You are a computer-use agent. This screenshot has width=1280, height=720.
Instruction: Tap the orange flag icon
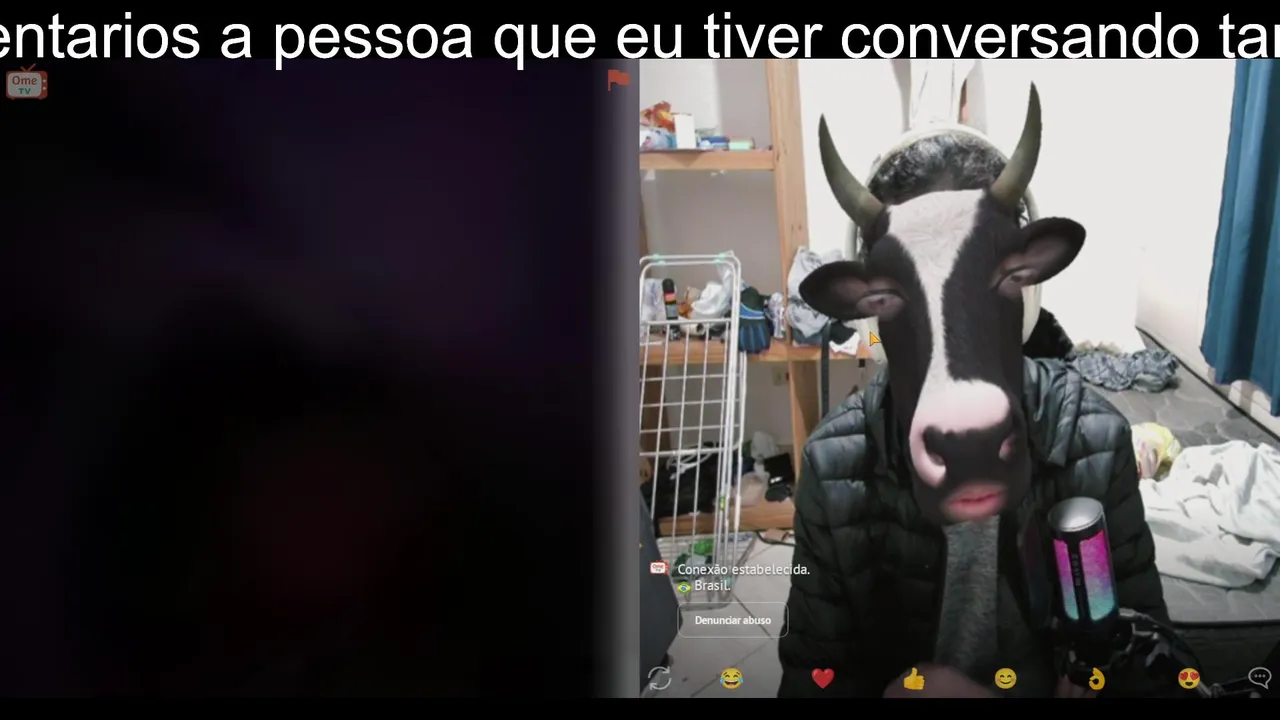(619, 79)
